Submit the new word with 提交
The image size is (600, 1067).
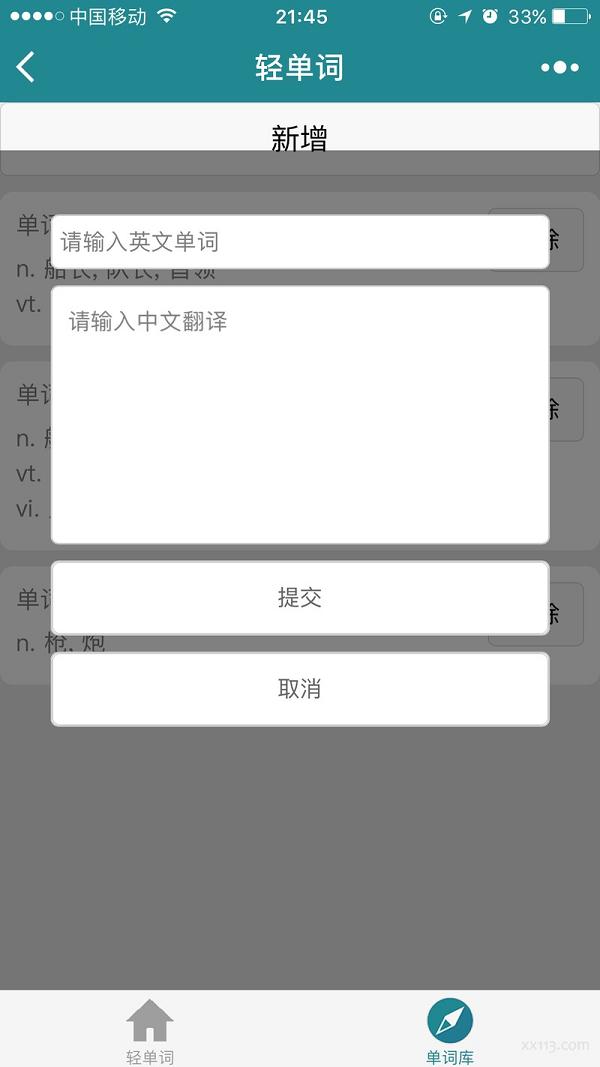point(300,598)
